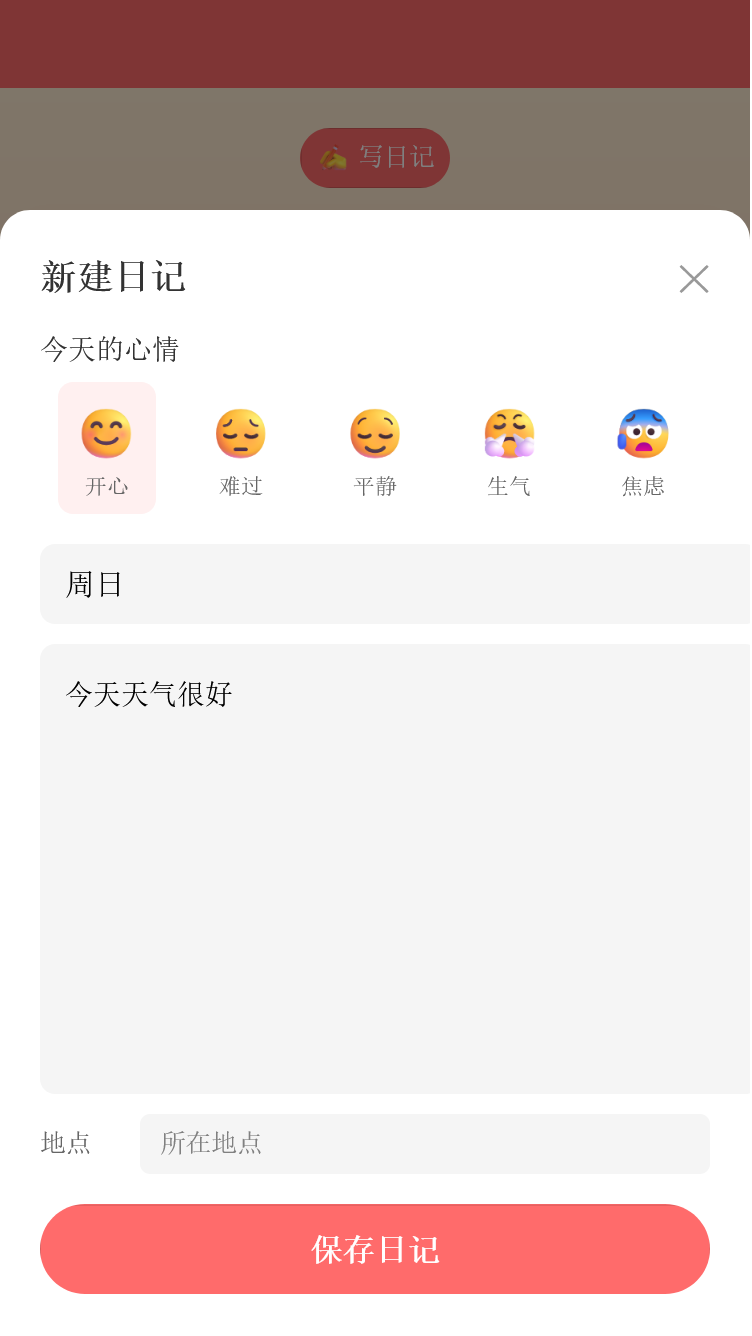Screen dimensions: 752x1336
Task: Switch mood selection to 生气 card
Action: click(509, 448)
